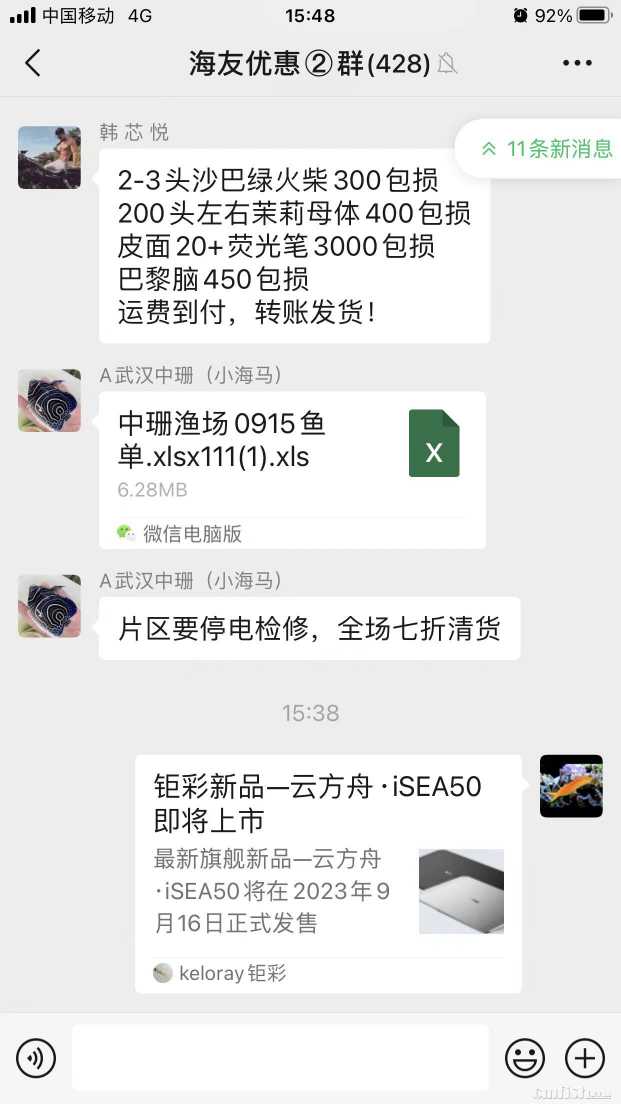
Task: Switch to voice message input
Action: [36, 1057]
